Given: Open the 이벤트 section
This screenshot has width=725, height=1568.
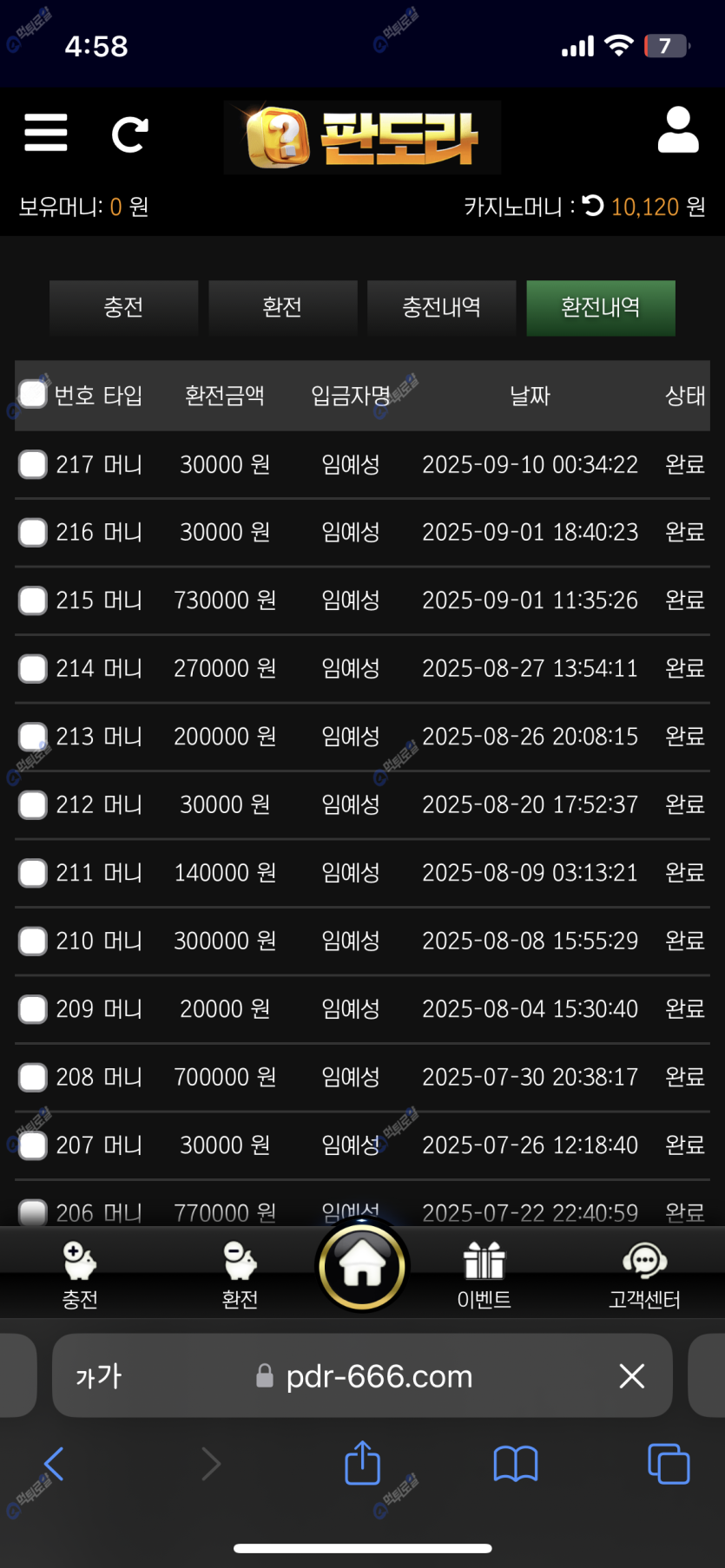Looking at the screenshot, I should tap(484, 1274).
